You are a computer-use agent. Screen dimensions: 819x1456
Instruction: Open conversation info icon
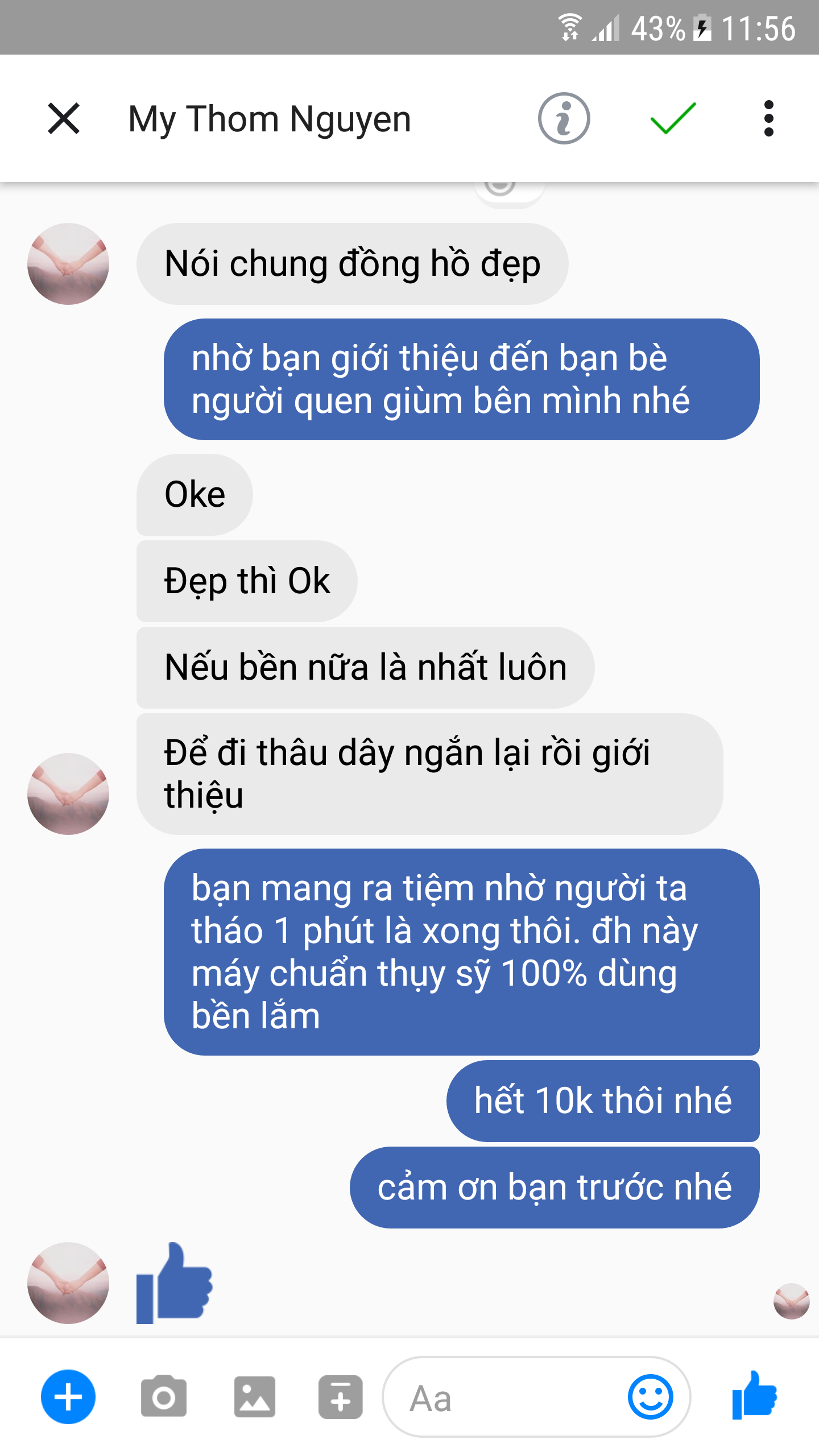[564, 118]
